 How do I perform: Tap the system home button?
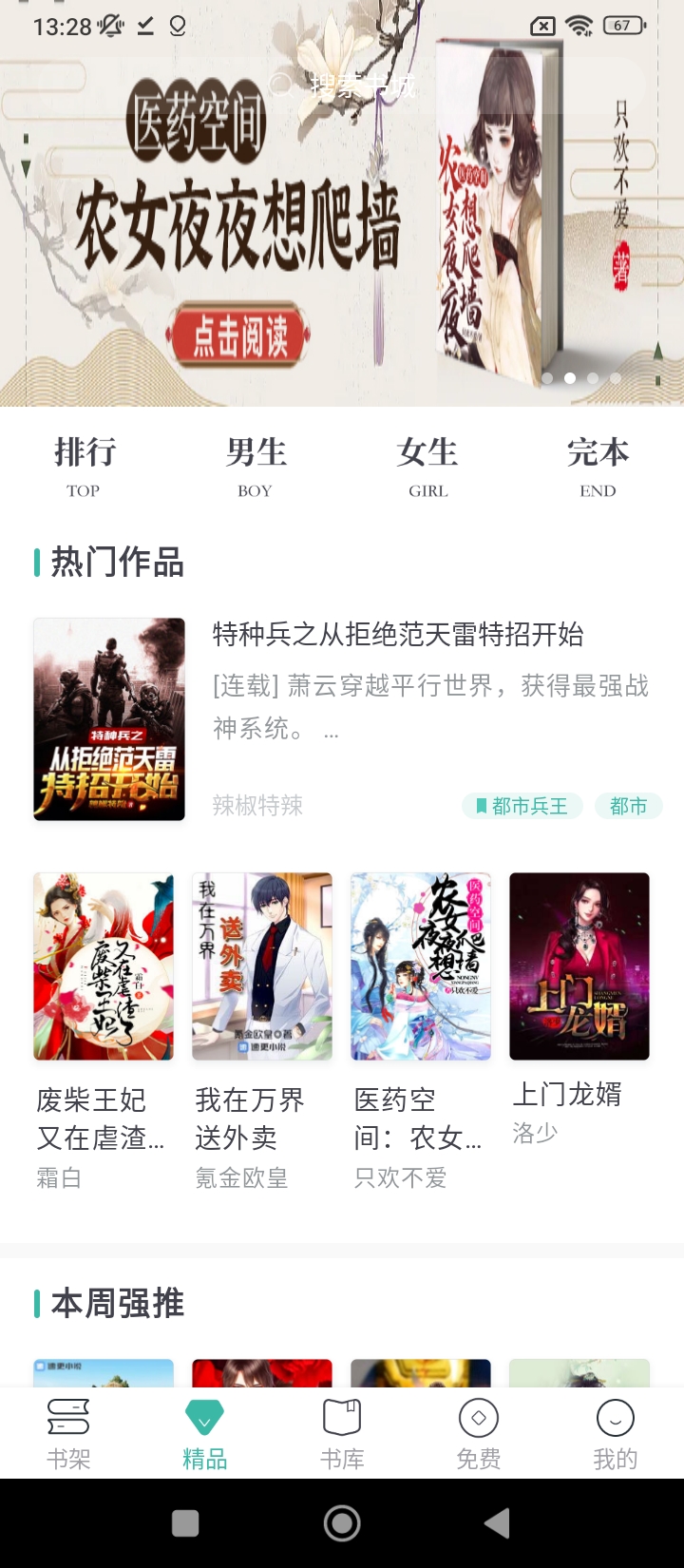pos(342,1523)
